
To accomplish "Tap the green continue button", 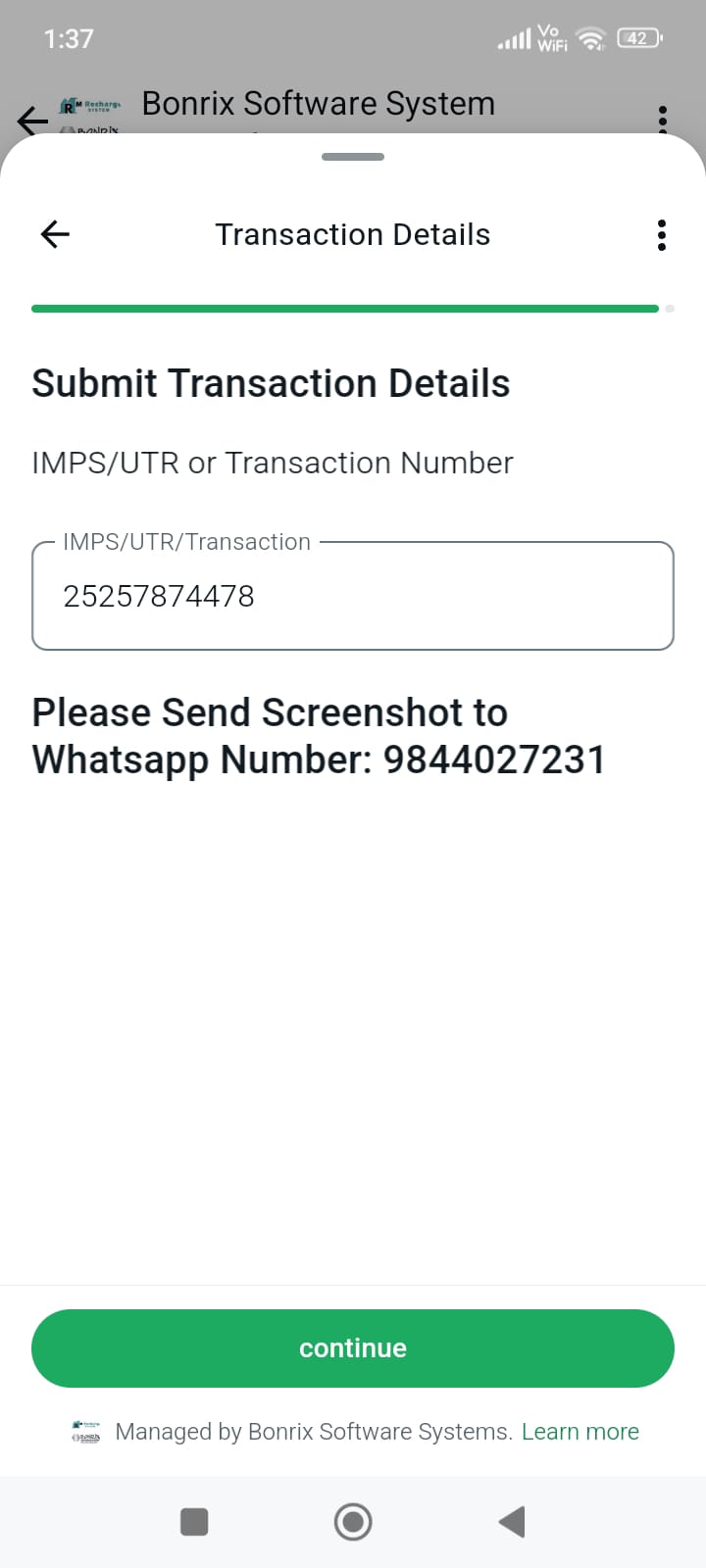I will [353, 1348].
